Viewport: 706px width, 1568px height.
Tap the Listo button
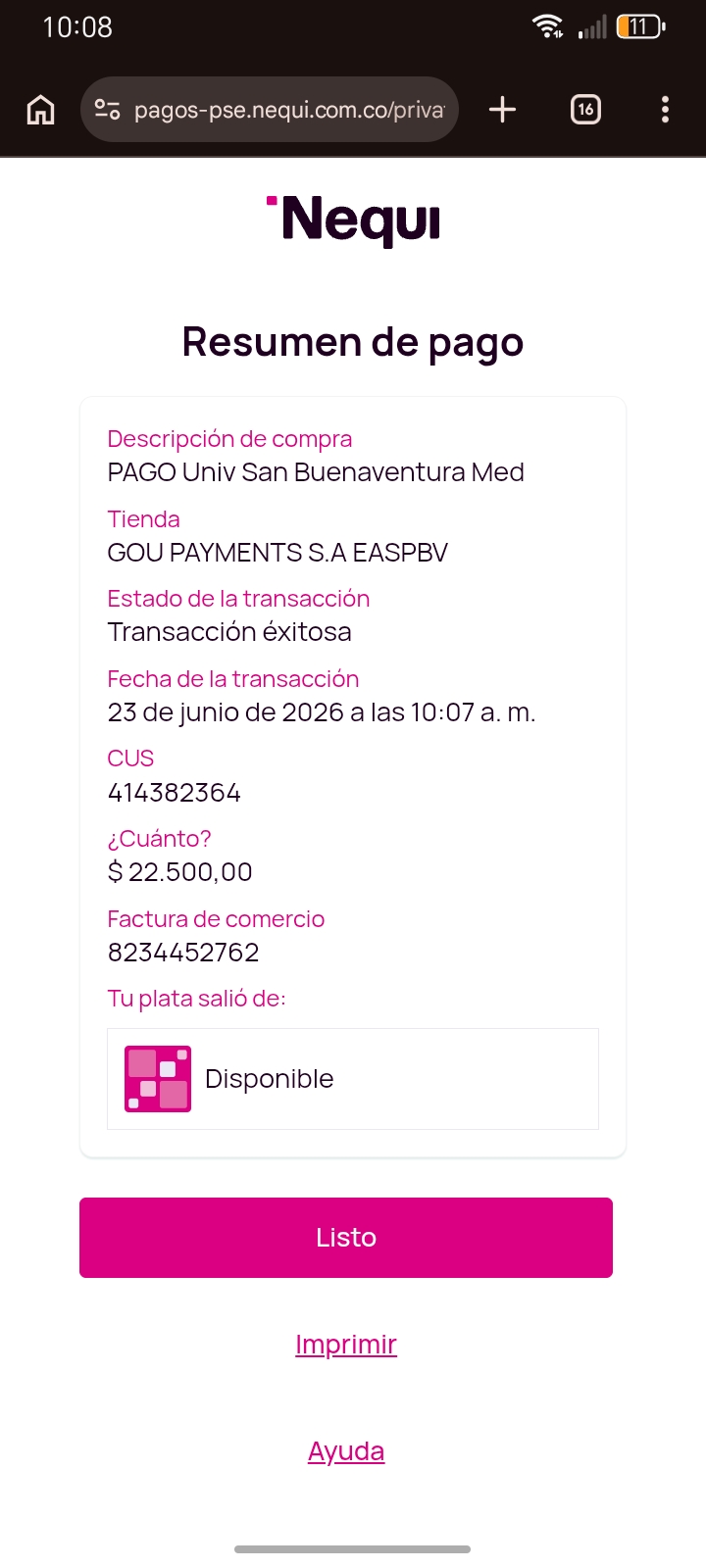346,1237
